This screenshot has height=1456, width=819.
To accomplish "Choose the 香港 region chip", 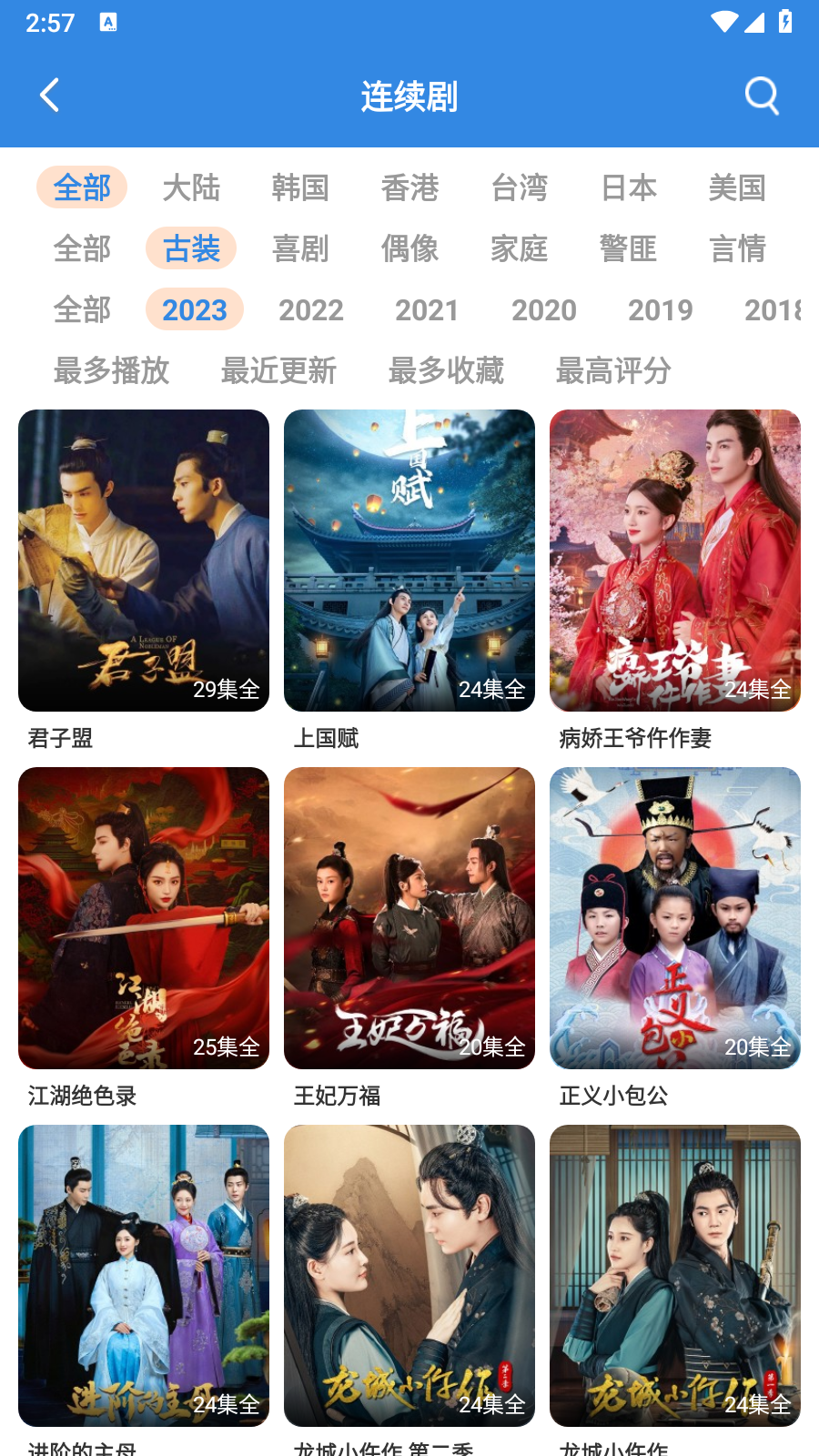I will click(409, 188).
